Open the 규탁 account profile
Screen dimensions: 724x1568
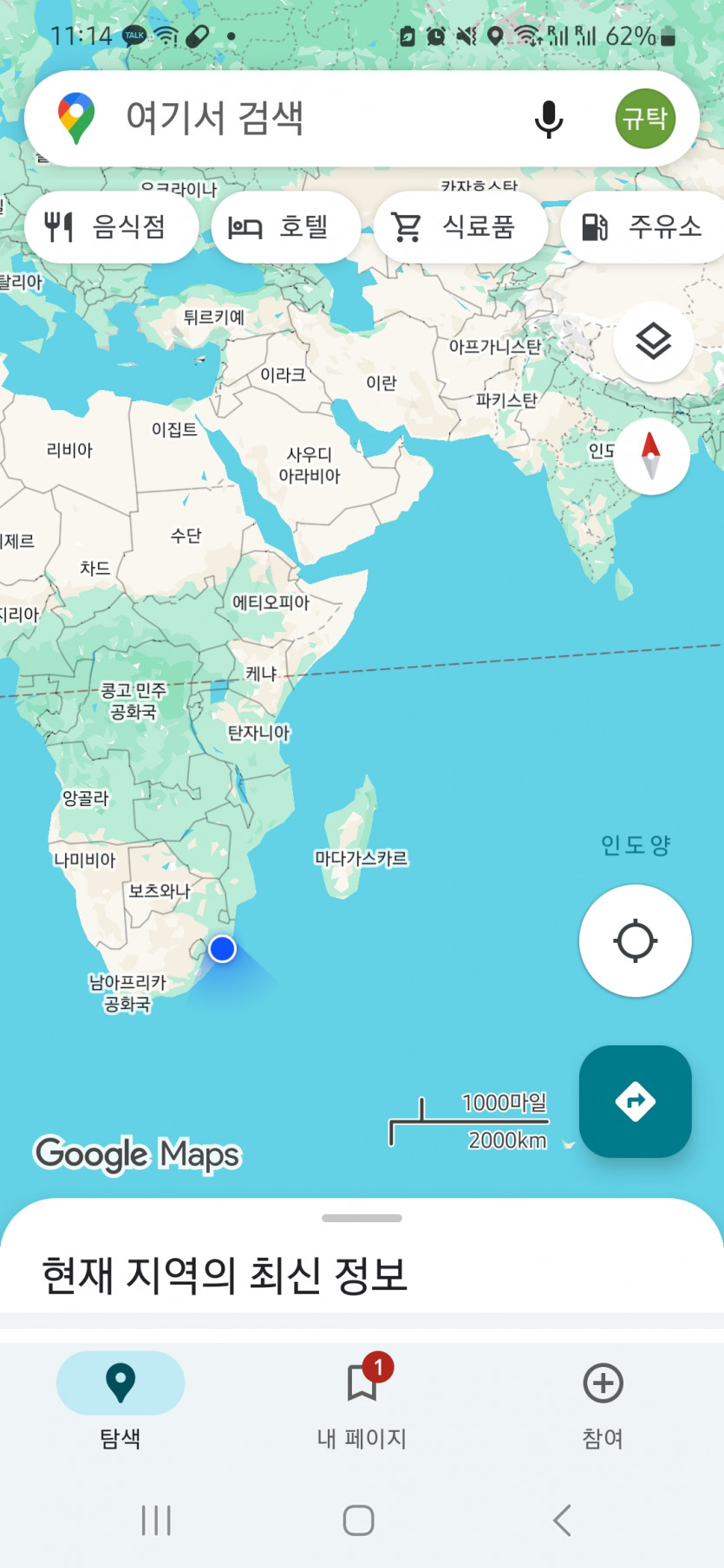tap(645, 119)
